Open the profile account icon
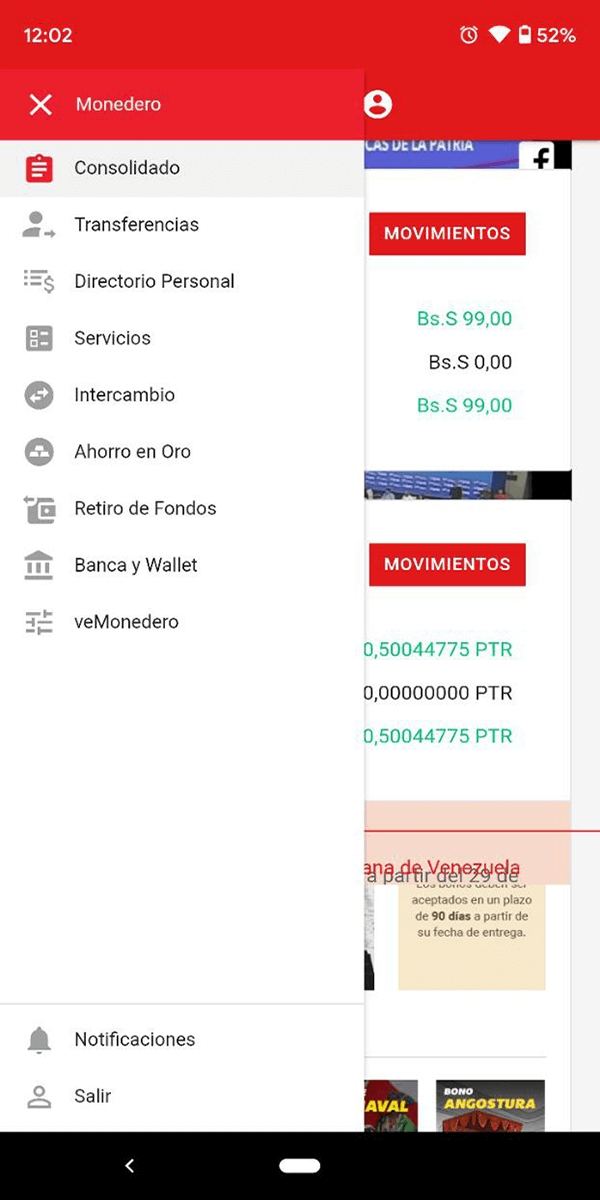This screenshot has height=1200, width=600. tap(378, 104)
